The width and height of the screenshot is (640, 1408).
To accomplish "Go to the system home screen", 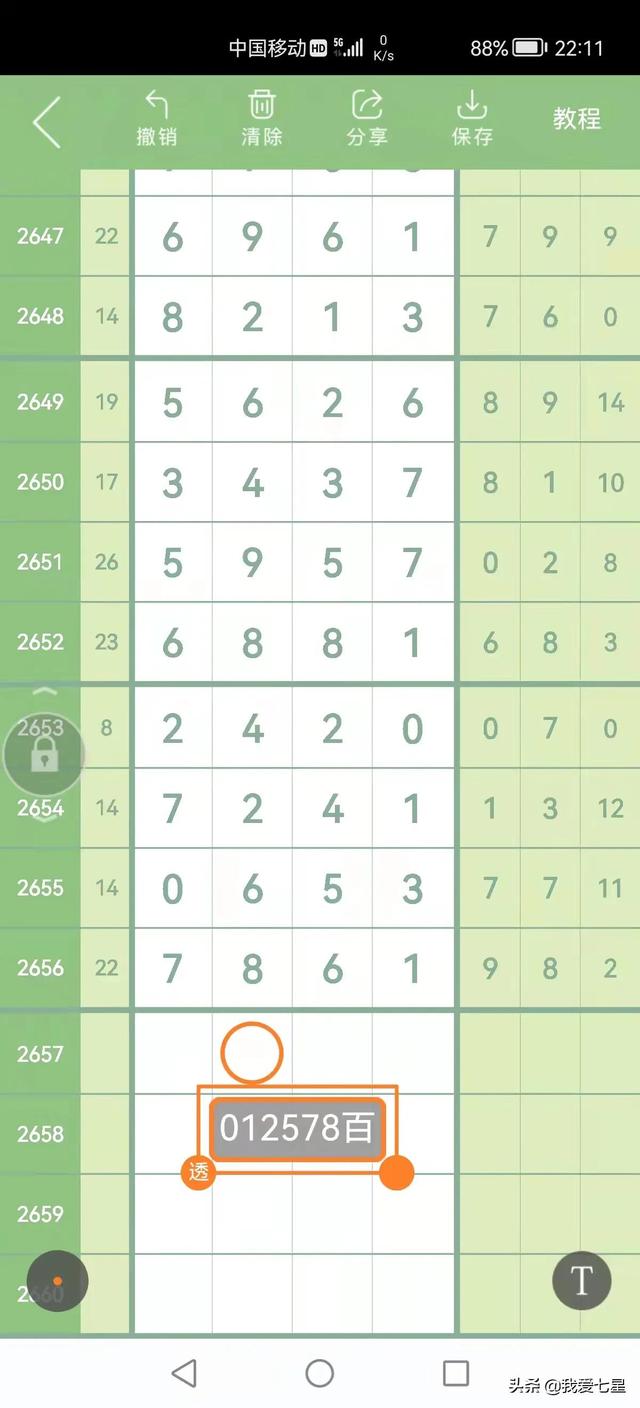I will 320,1373.
